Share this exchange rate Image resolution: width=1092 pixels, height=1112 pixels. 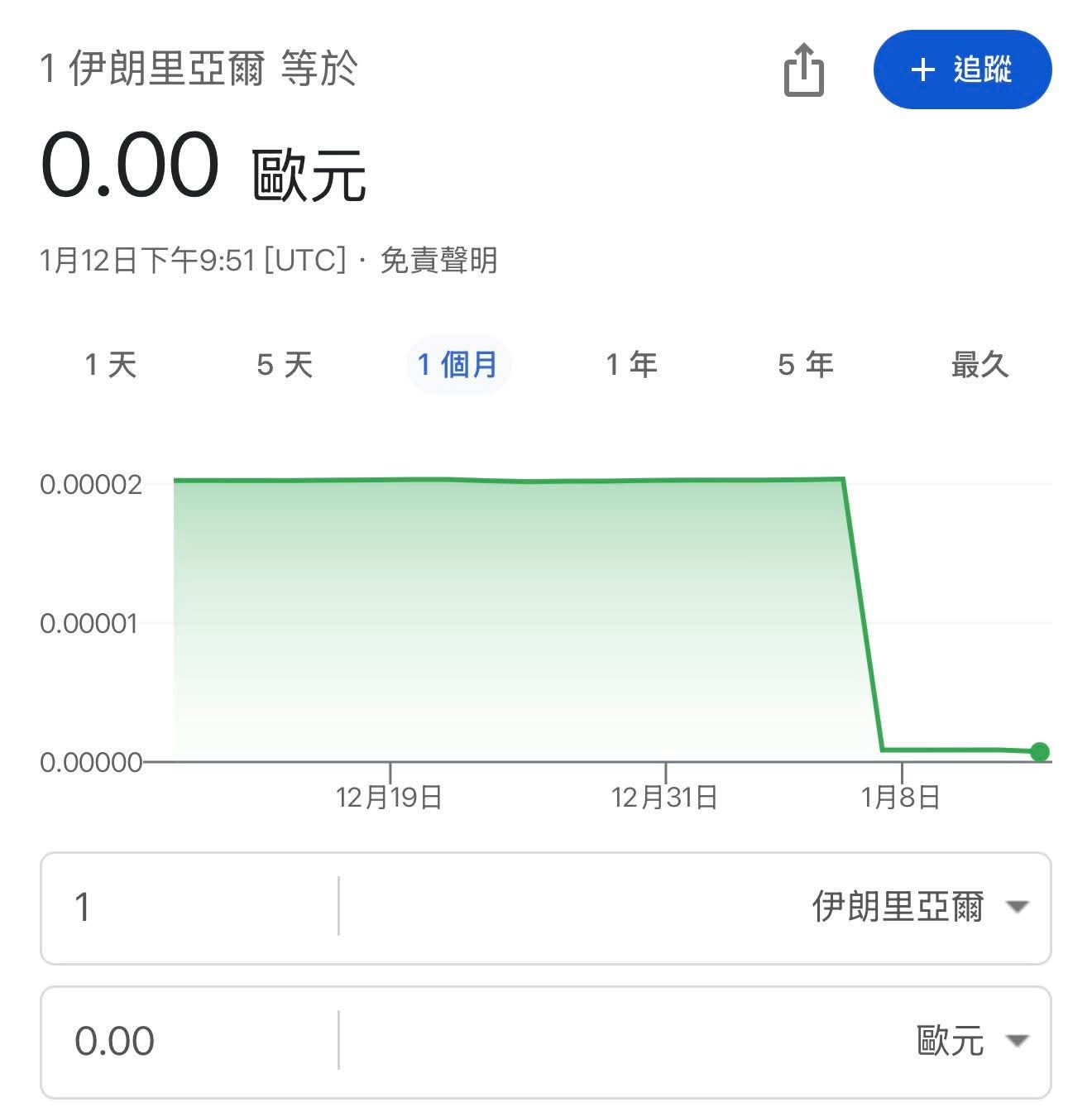[x=803, y=70]
